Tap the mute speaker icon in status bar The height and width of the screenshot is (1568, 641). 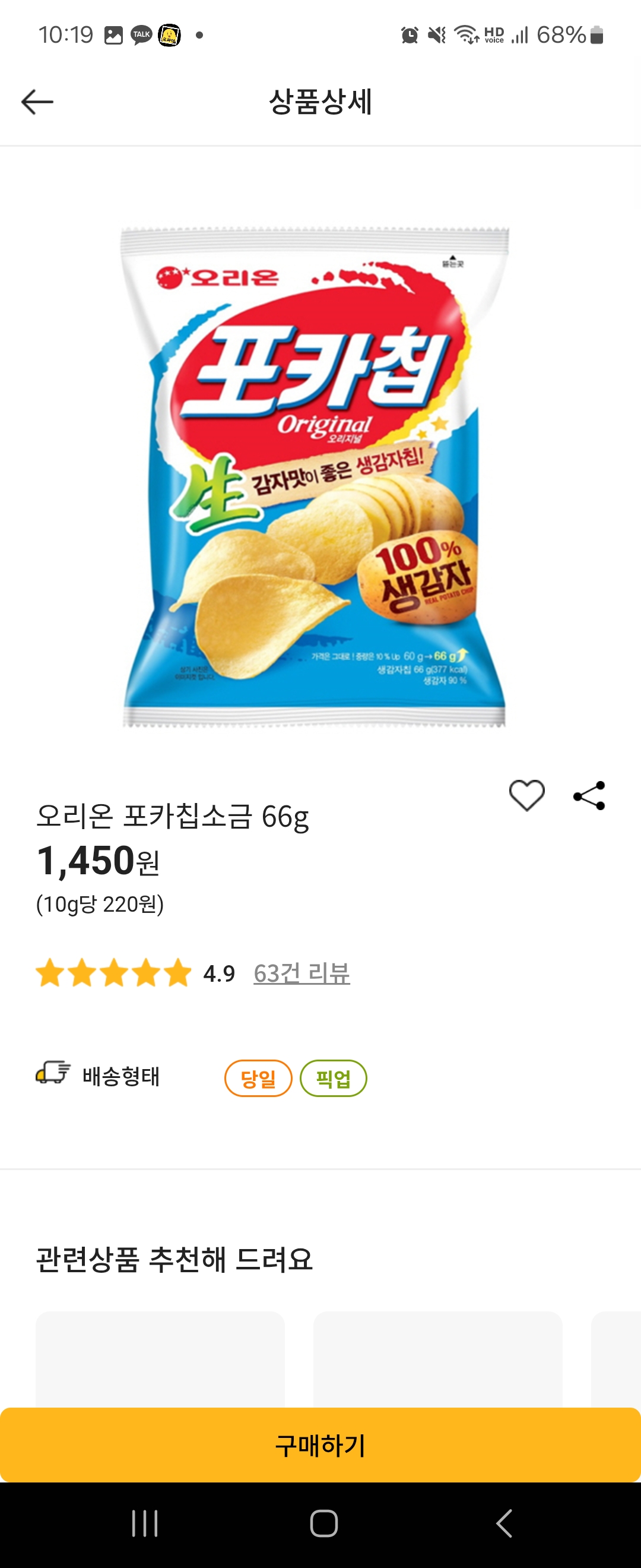[439, 35]
